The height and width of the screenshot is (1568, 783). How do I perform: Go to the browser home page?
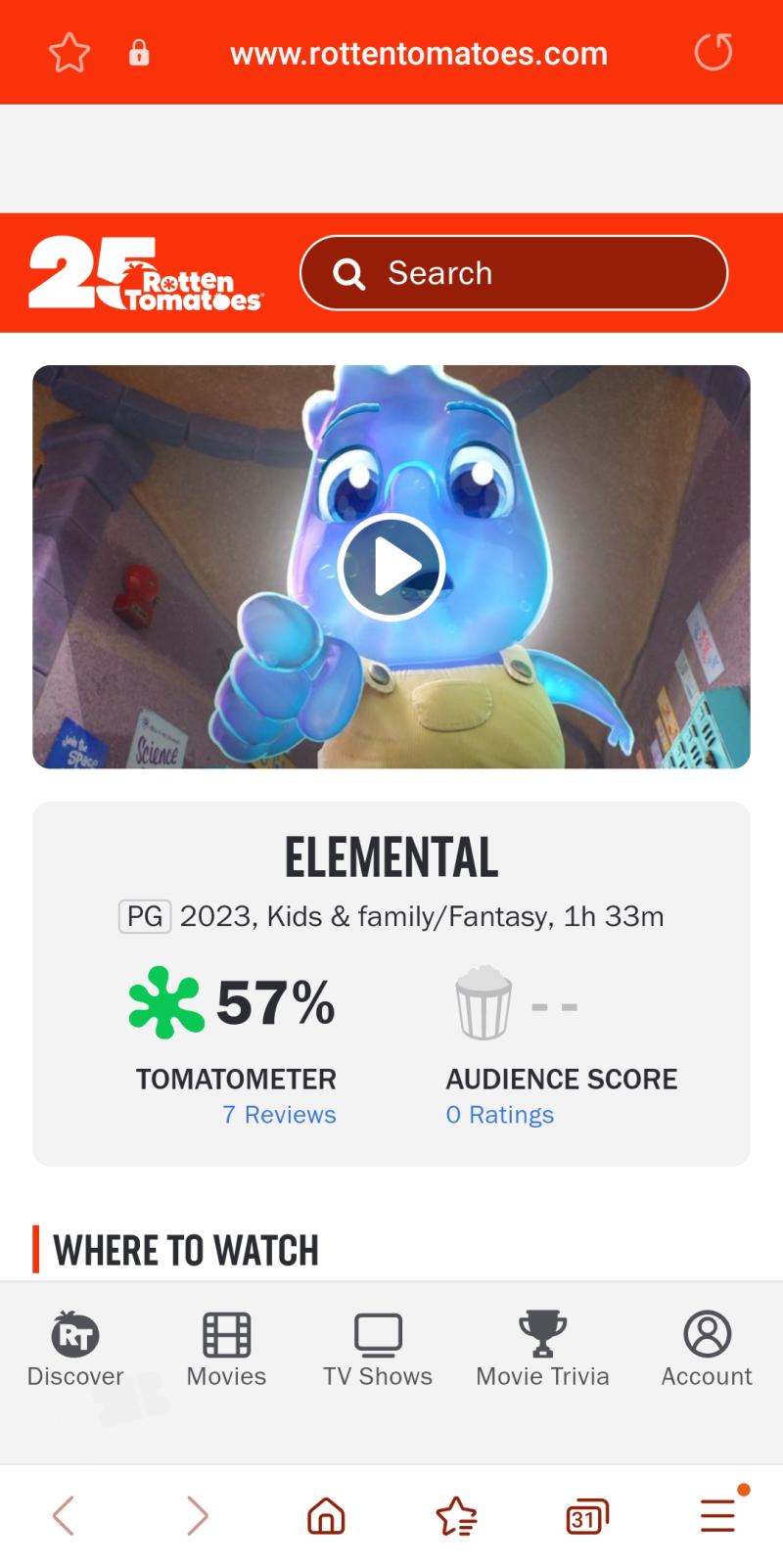326,1516
